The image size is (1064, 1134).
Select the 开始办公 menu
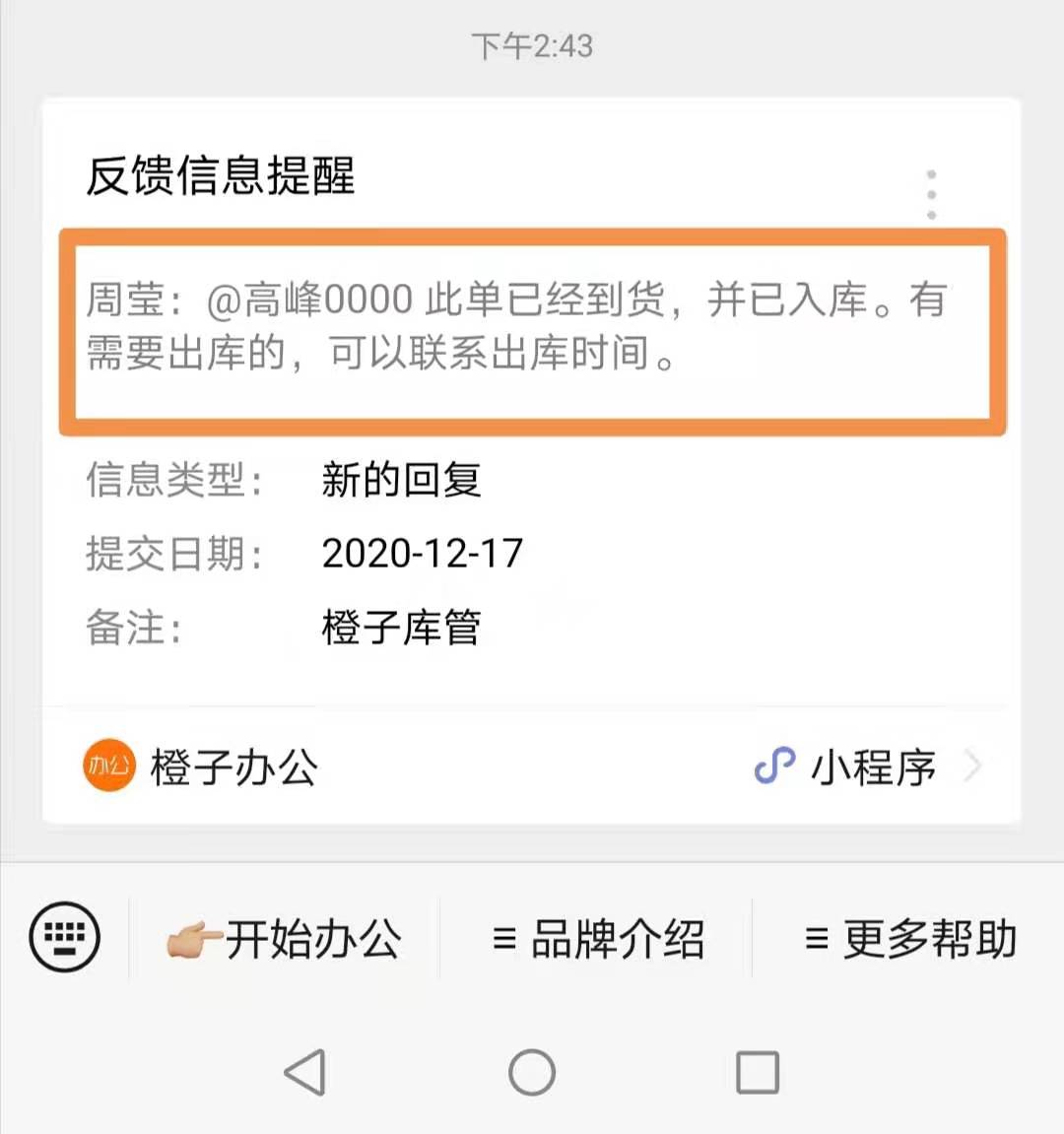coord(285,939)
